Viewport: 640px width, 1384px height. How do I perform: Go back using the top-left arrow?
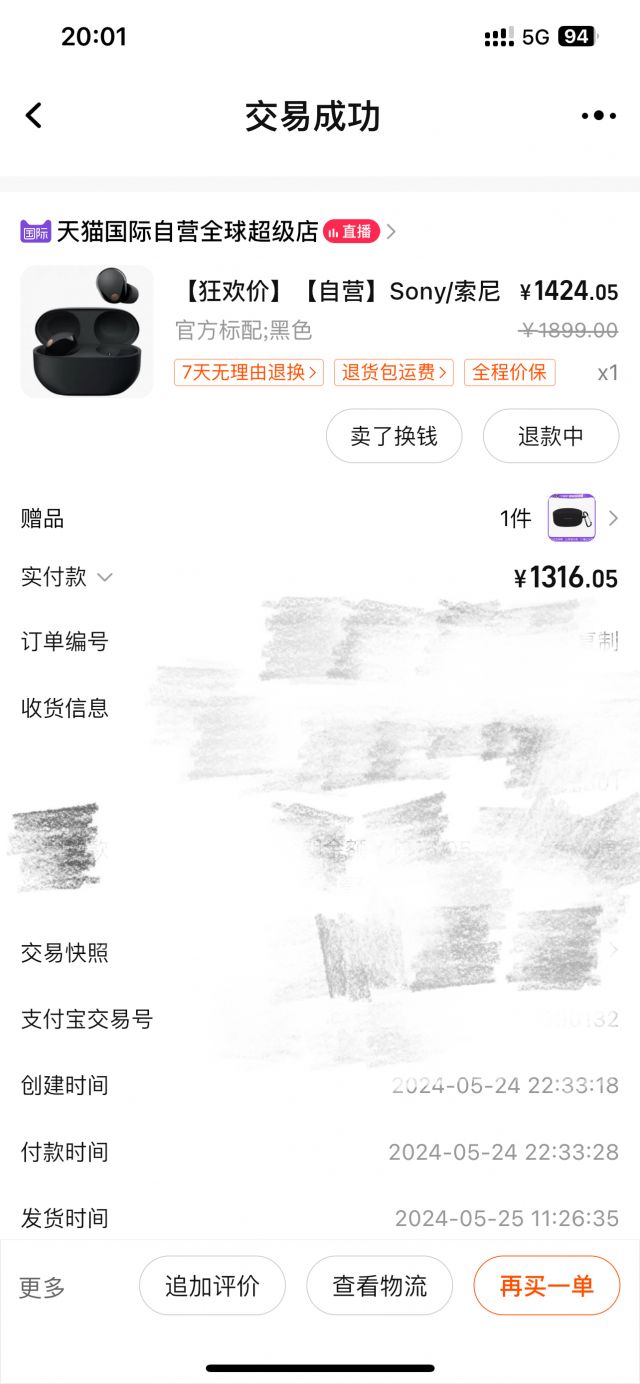pos(34,116)
